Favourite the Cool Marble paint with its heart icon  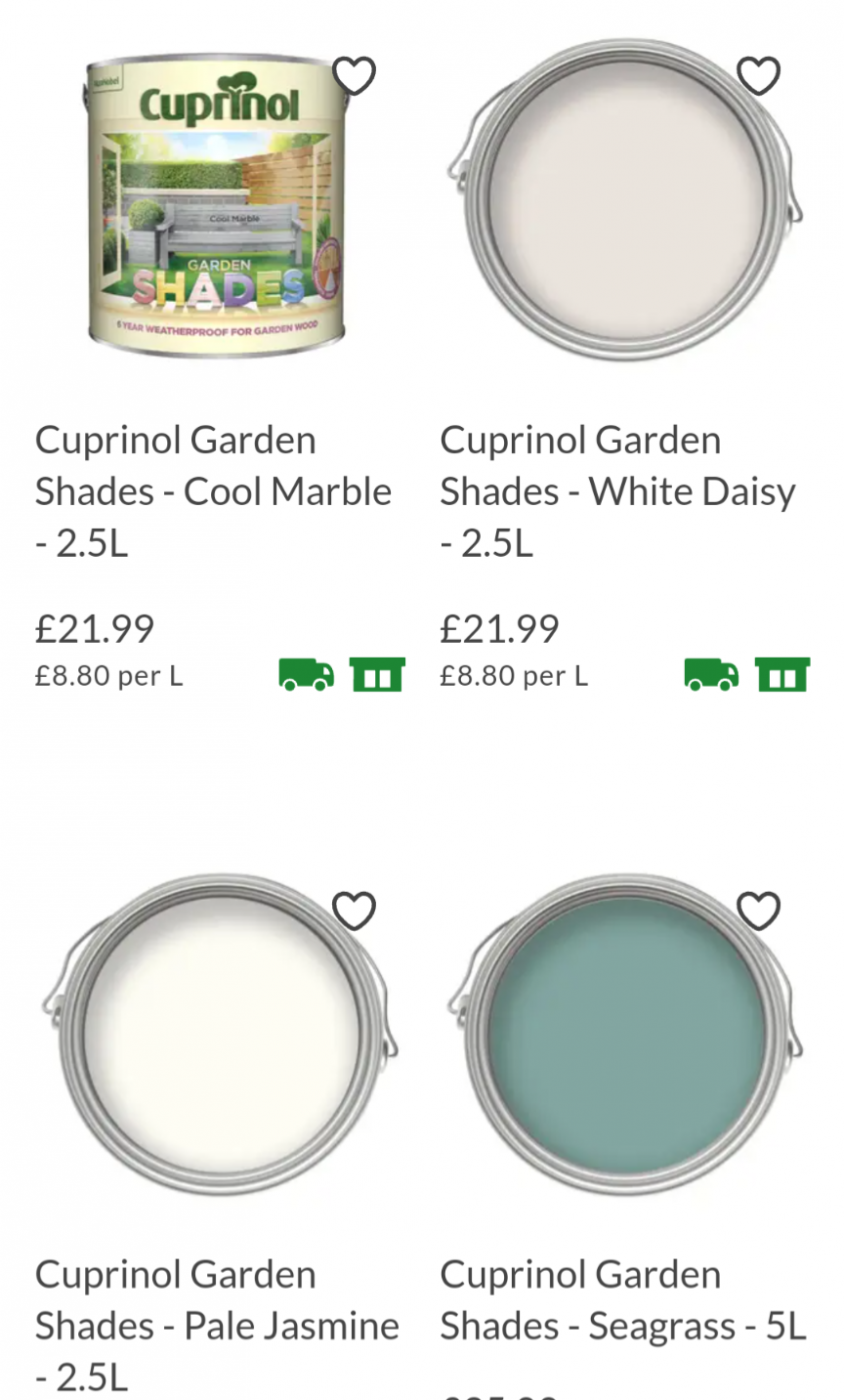pos(354,76)
